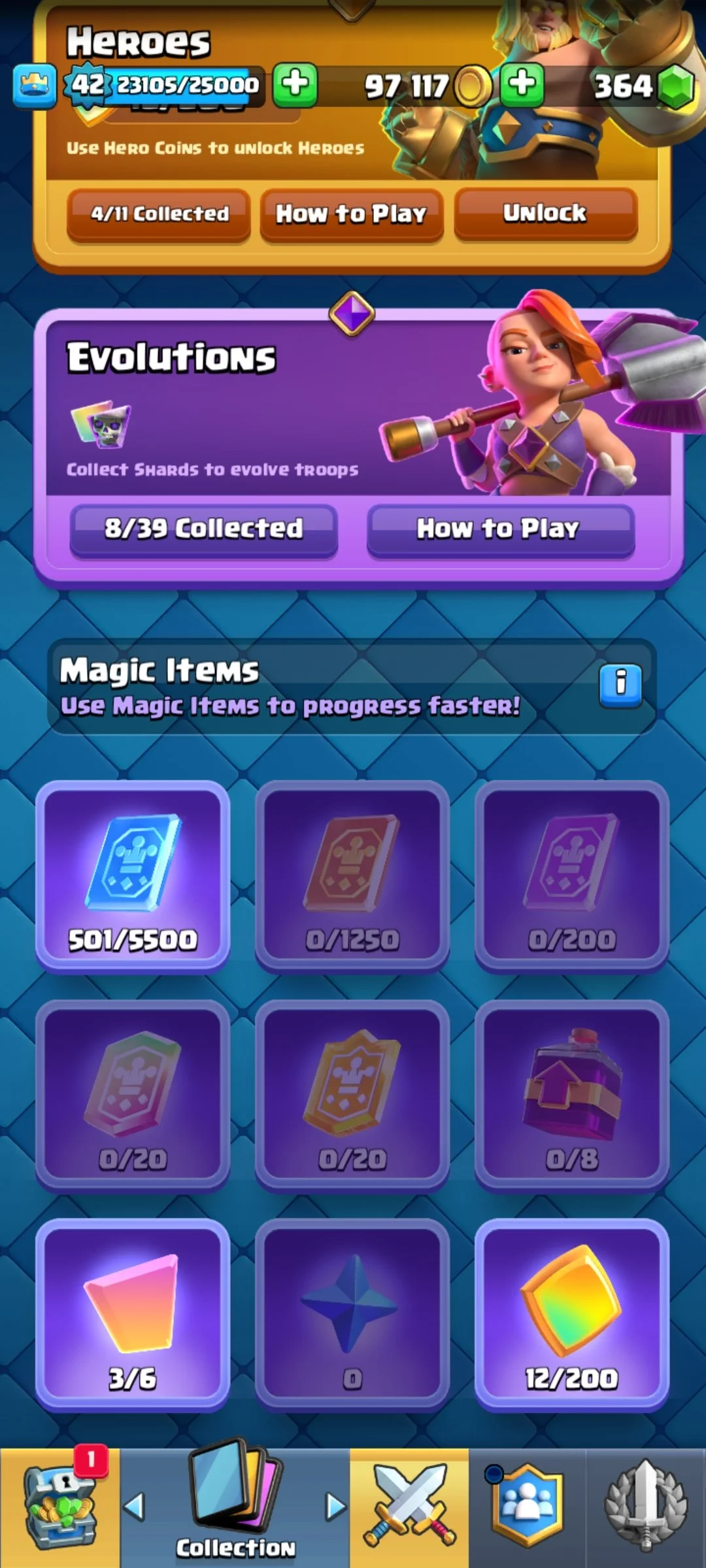Open the player profile crown icon
This screenshot has height=1568, width=706.
click(34, 86)
